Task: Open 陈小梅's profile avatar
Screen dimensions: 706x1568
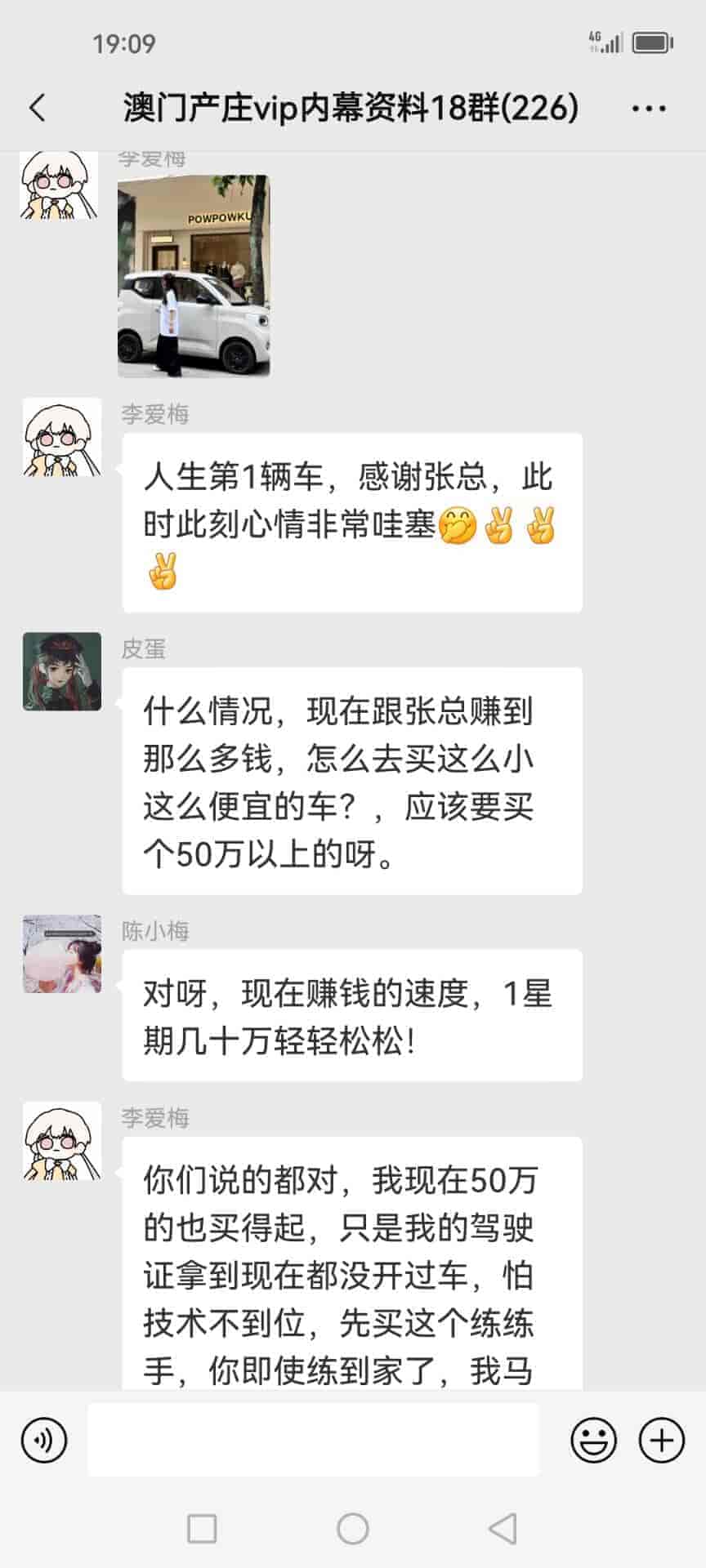Action: click(x=62, y=954)
